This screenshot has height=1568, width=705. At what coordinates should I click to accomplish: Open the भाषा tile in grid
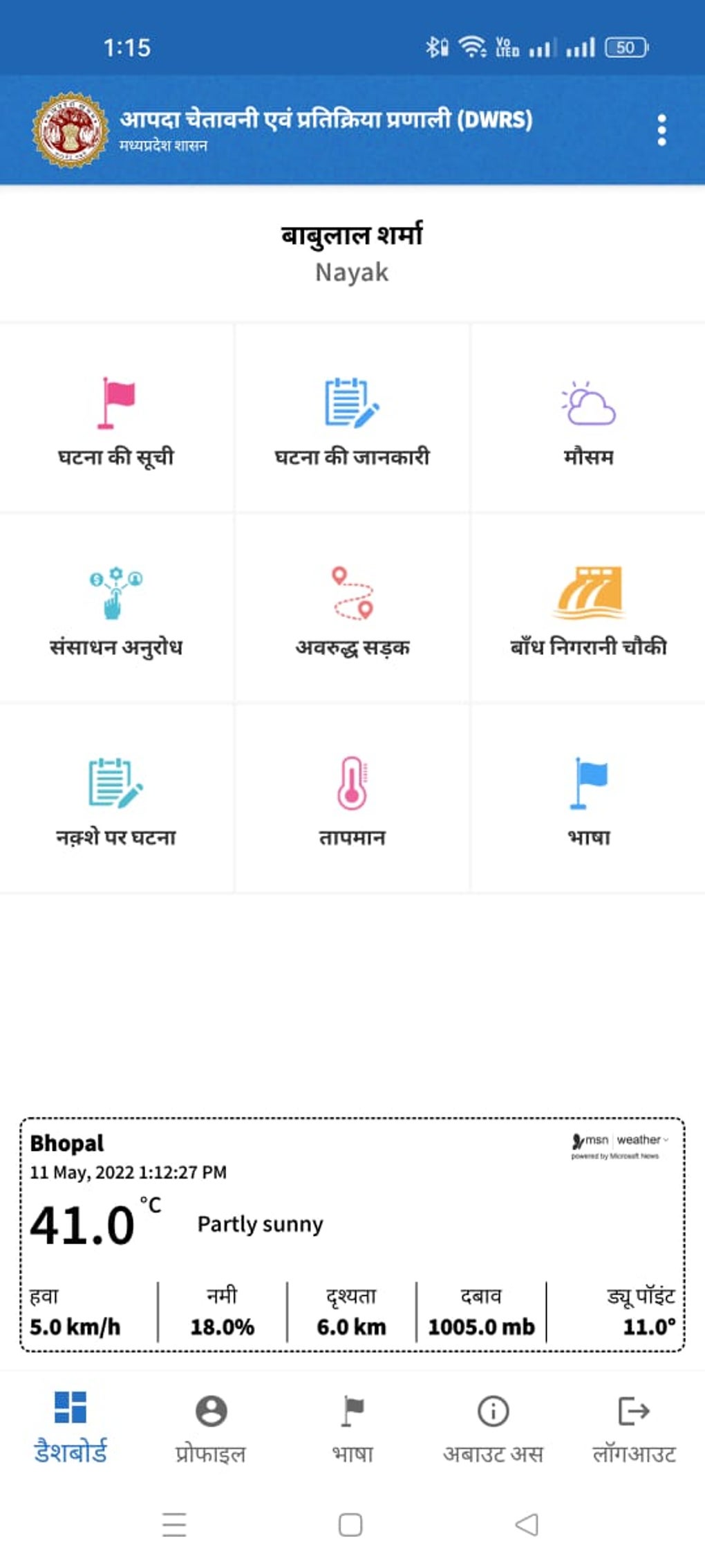tap(588, 800)
